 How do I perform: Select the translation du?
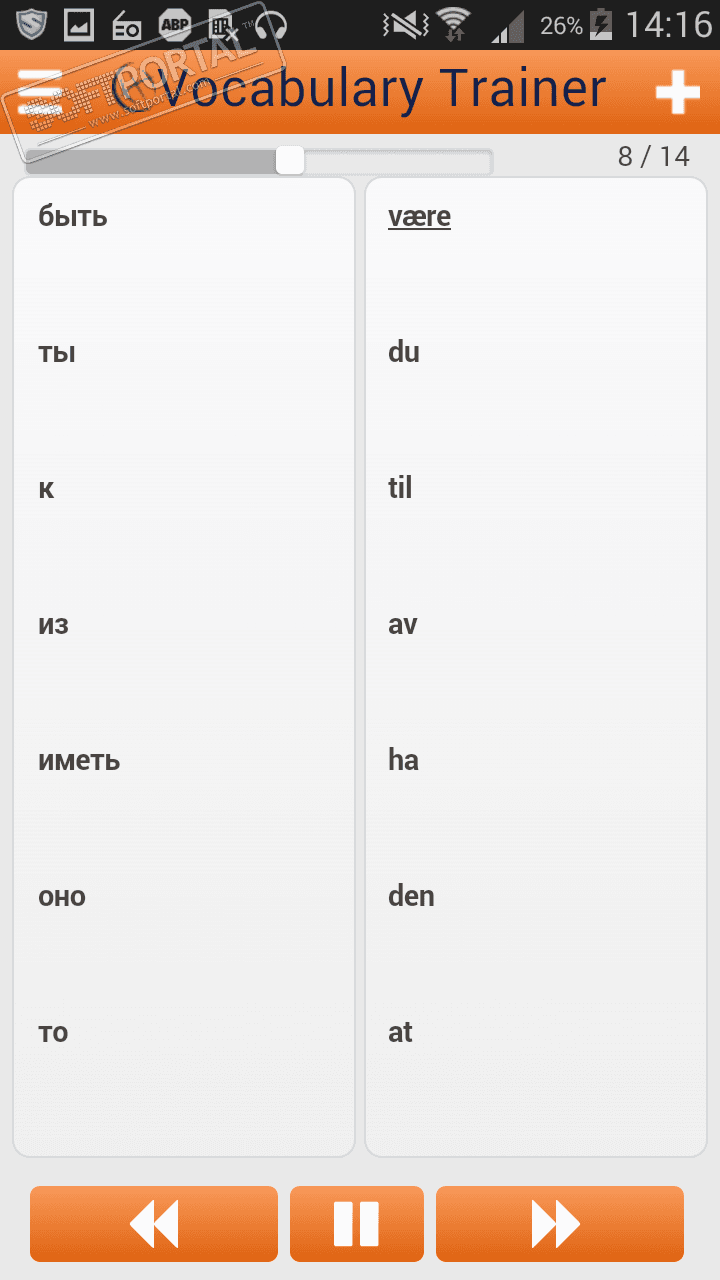[x=404, y=352]
